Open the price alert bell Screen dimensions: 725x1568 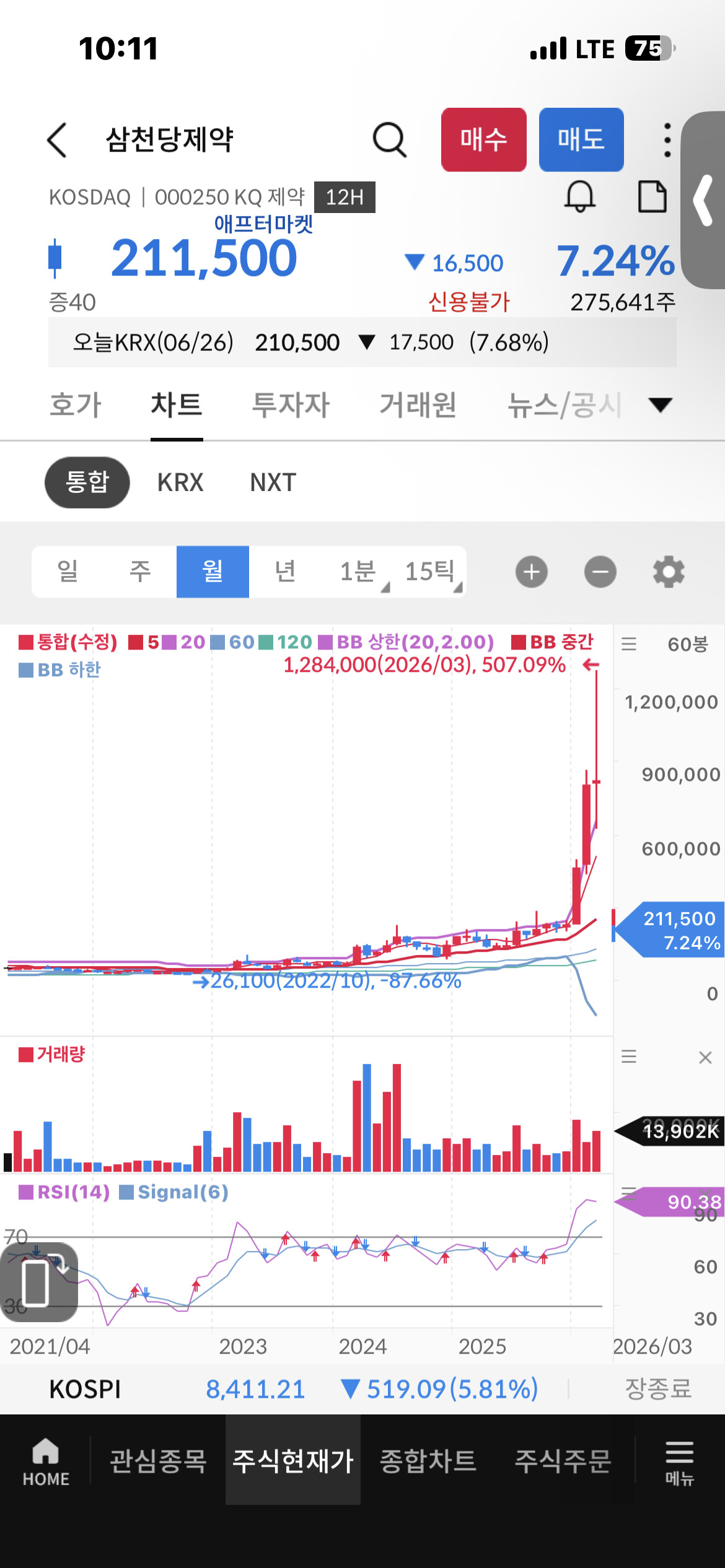(x=580, y=197)
